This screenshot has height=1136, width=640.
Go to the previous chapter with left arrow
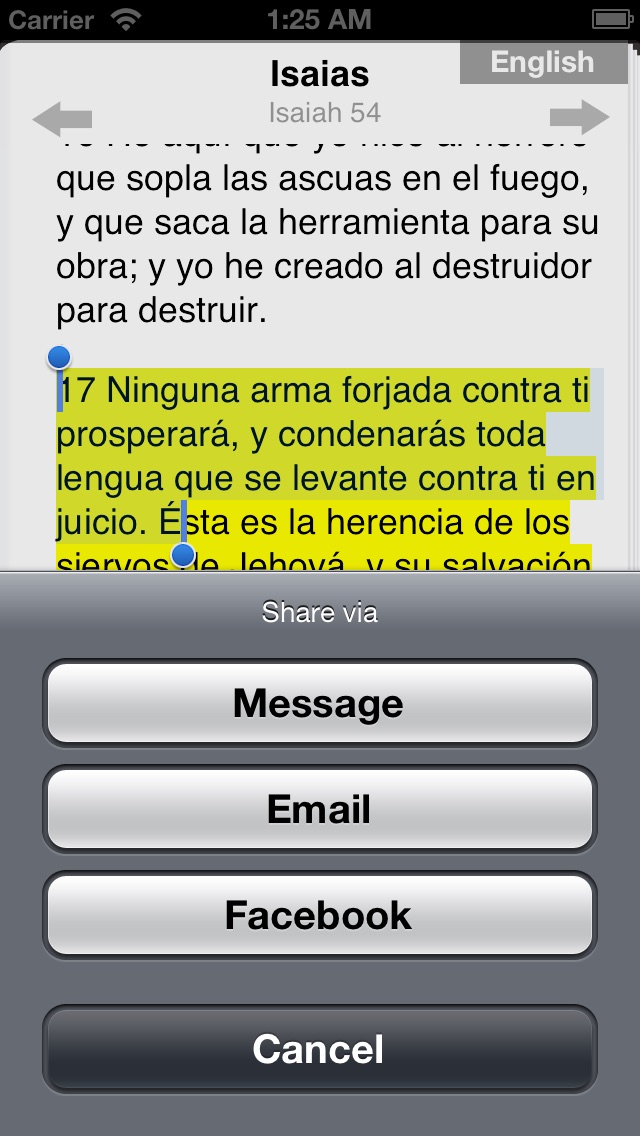pyautogui.click(x=62, y=118)
